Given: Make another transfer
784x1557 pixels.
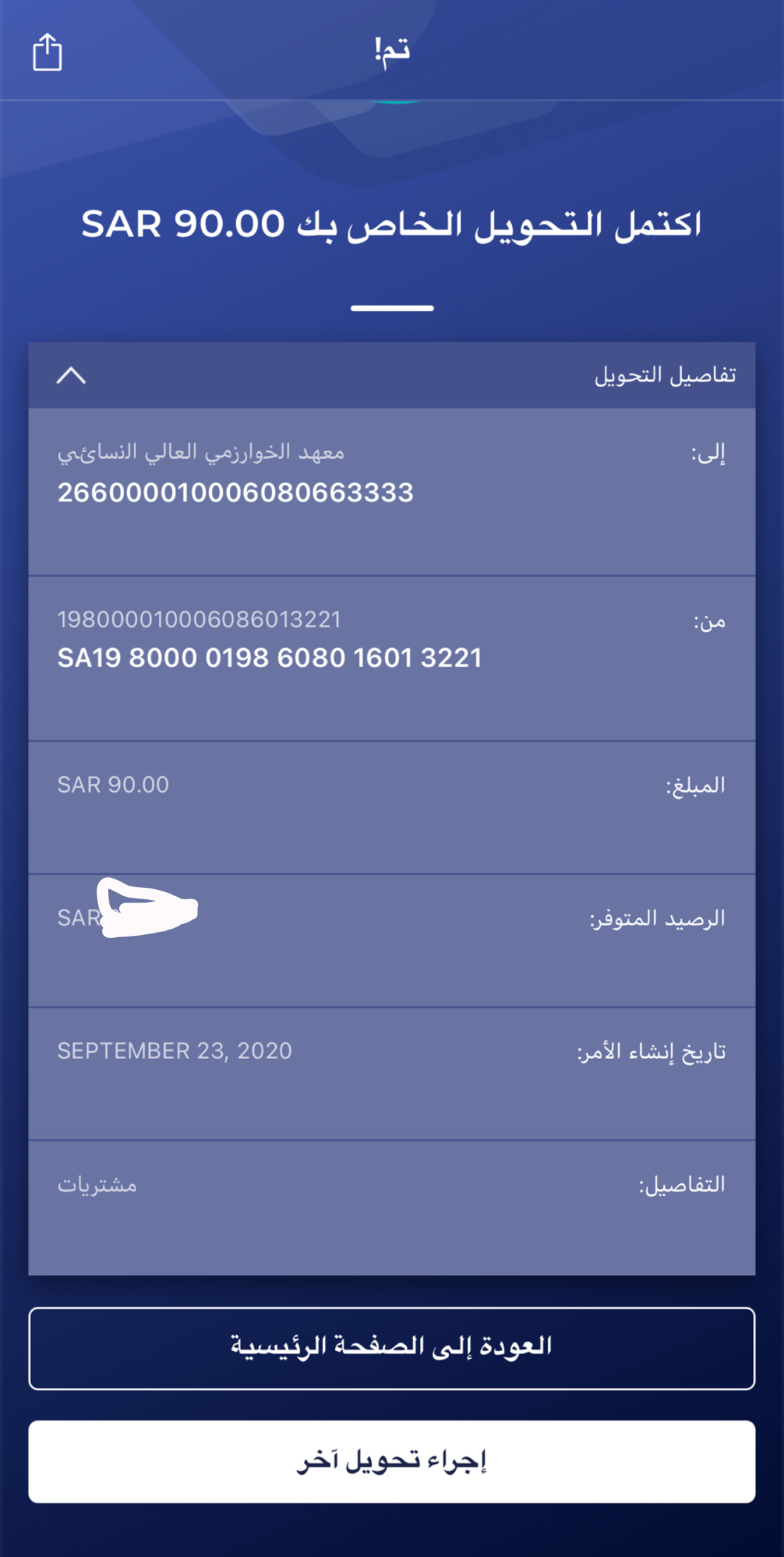Looking at the screenshot, I should tap(392, 1461).
